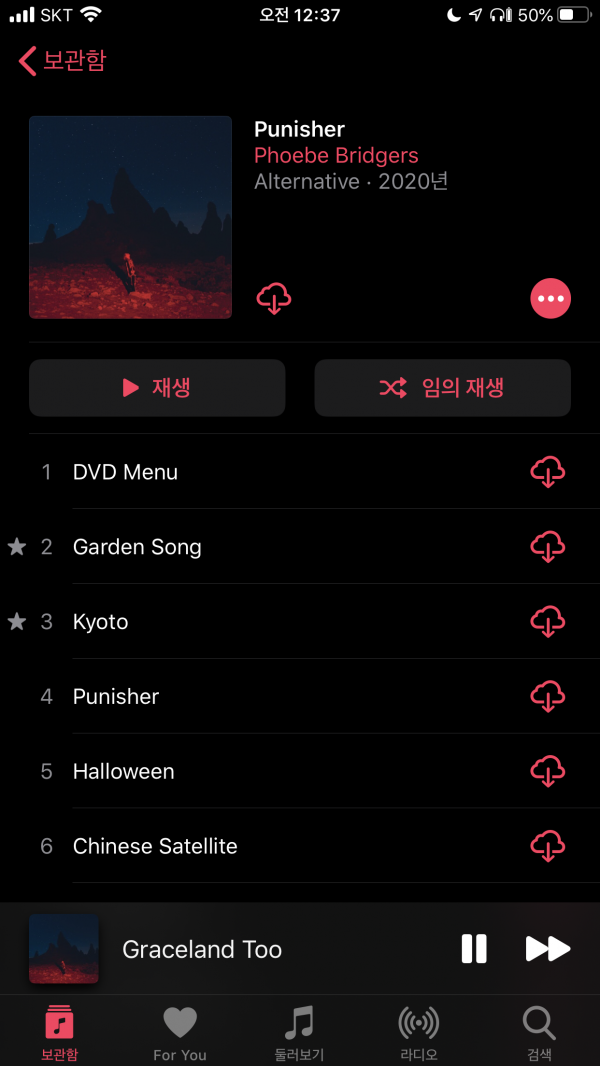600x1066 pixels.
Task: Open Phoebe Bridgers artist page
Action: (336, 156)
